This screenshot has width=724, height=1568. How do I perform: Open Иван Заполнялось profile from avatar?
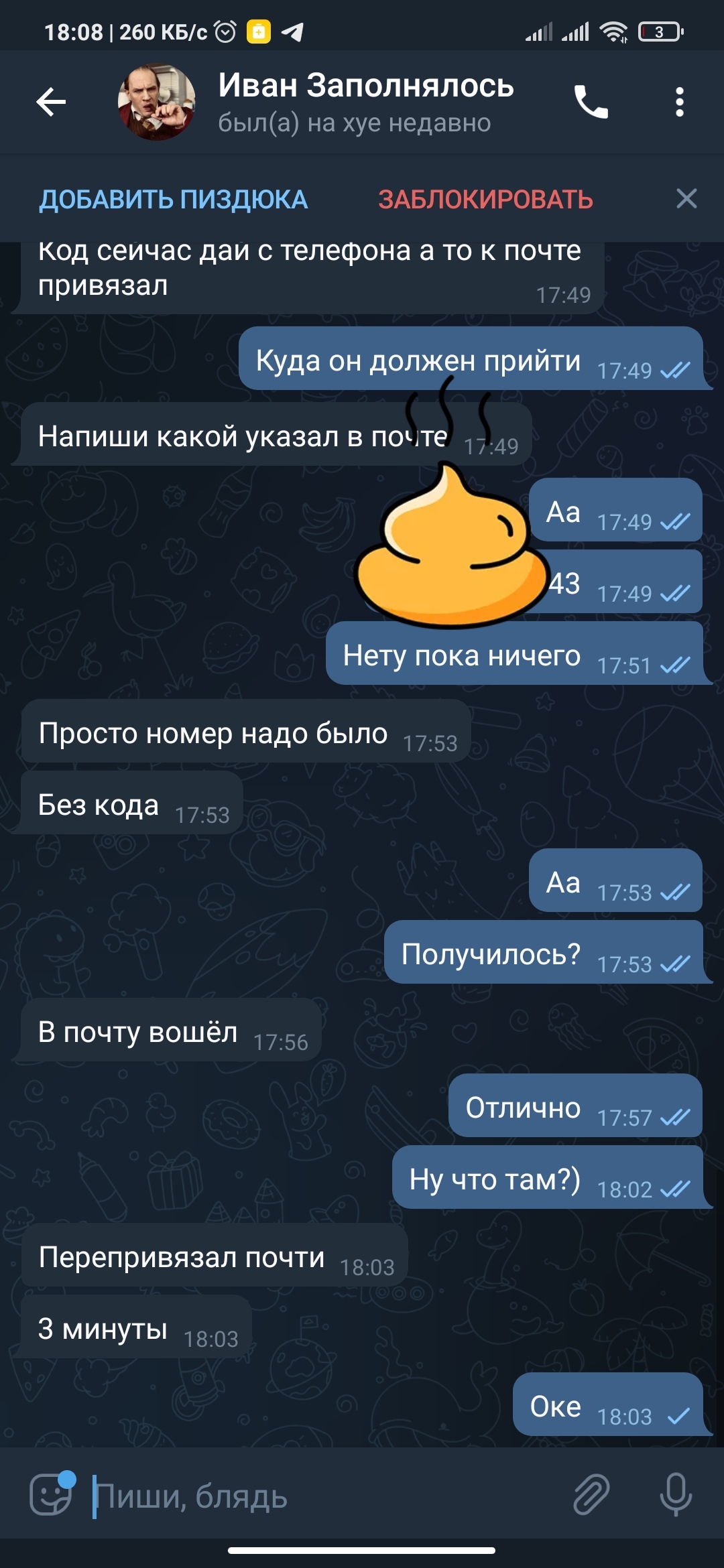[x=157, y=102]
